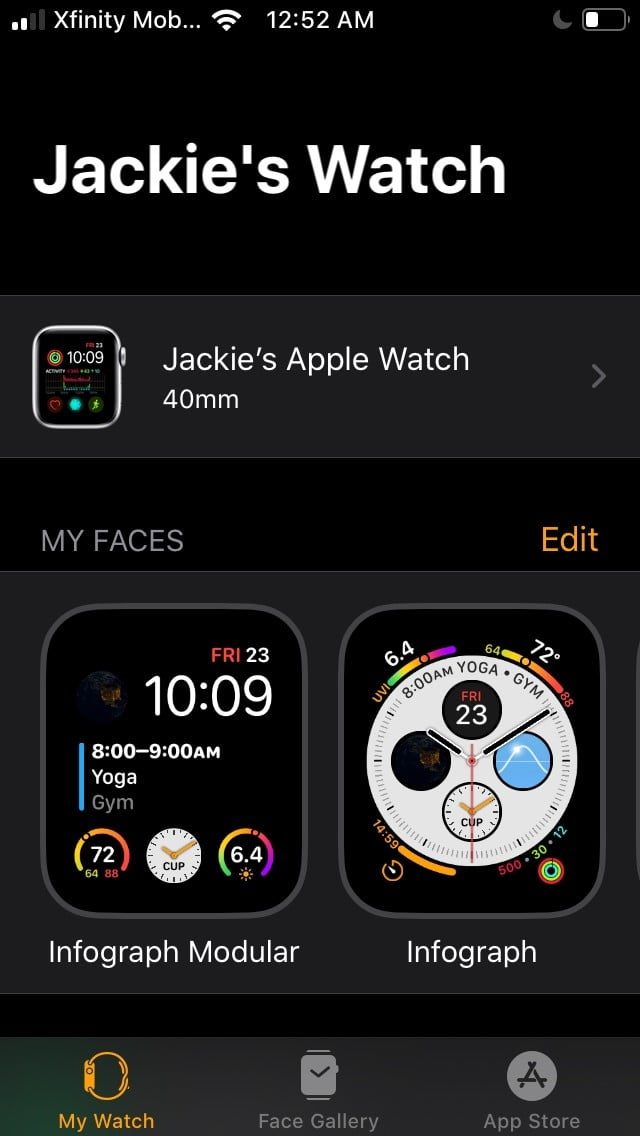Open Jackie's Apple Watch 40mm details
Viewport: 640px width, 1136px height.
click(x=320, y=377)
